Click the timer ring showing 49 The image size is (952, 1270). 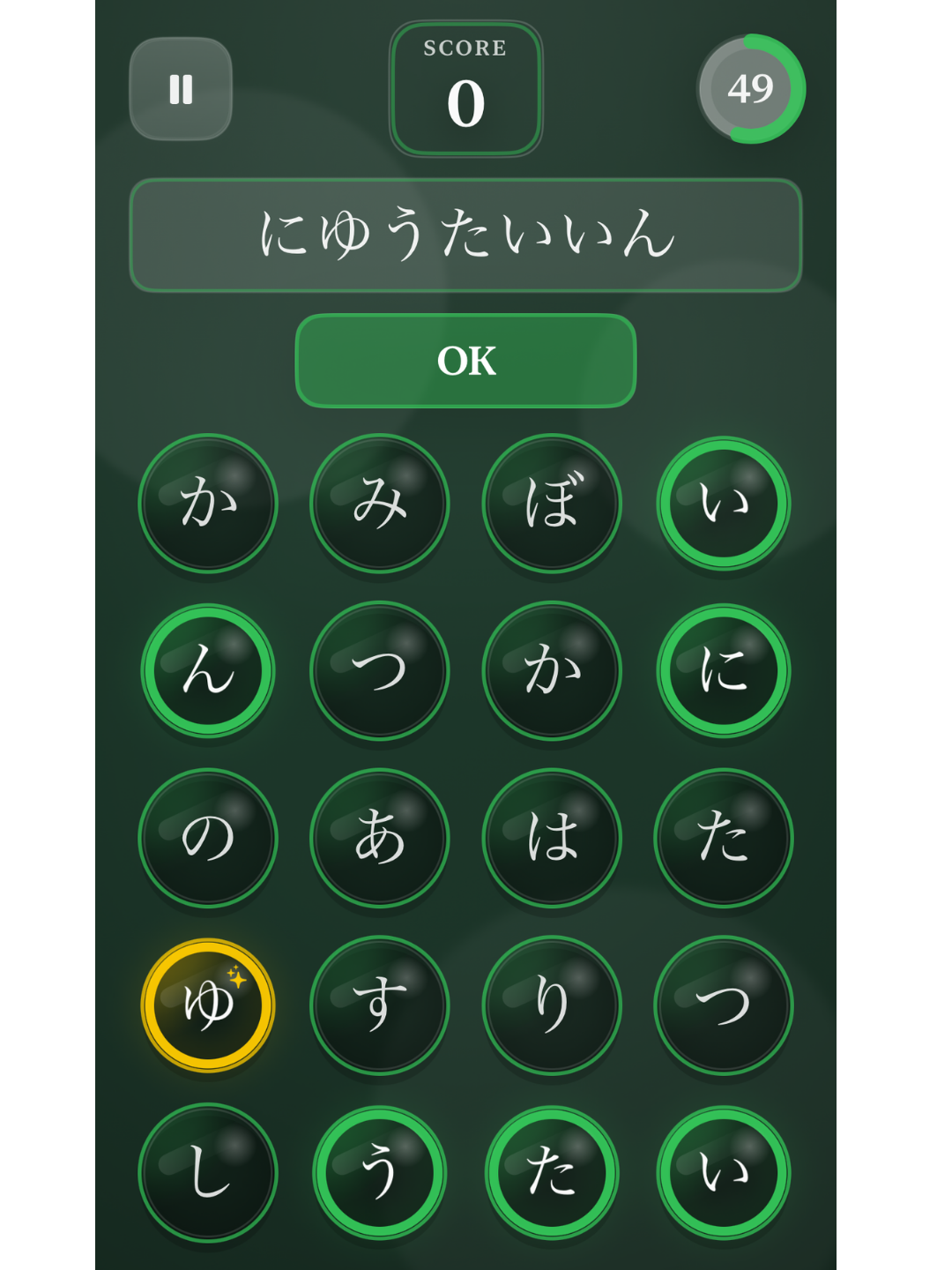coord(751,88)
